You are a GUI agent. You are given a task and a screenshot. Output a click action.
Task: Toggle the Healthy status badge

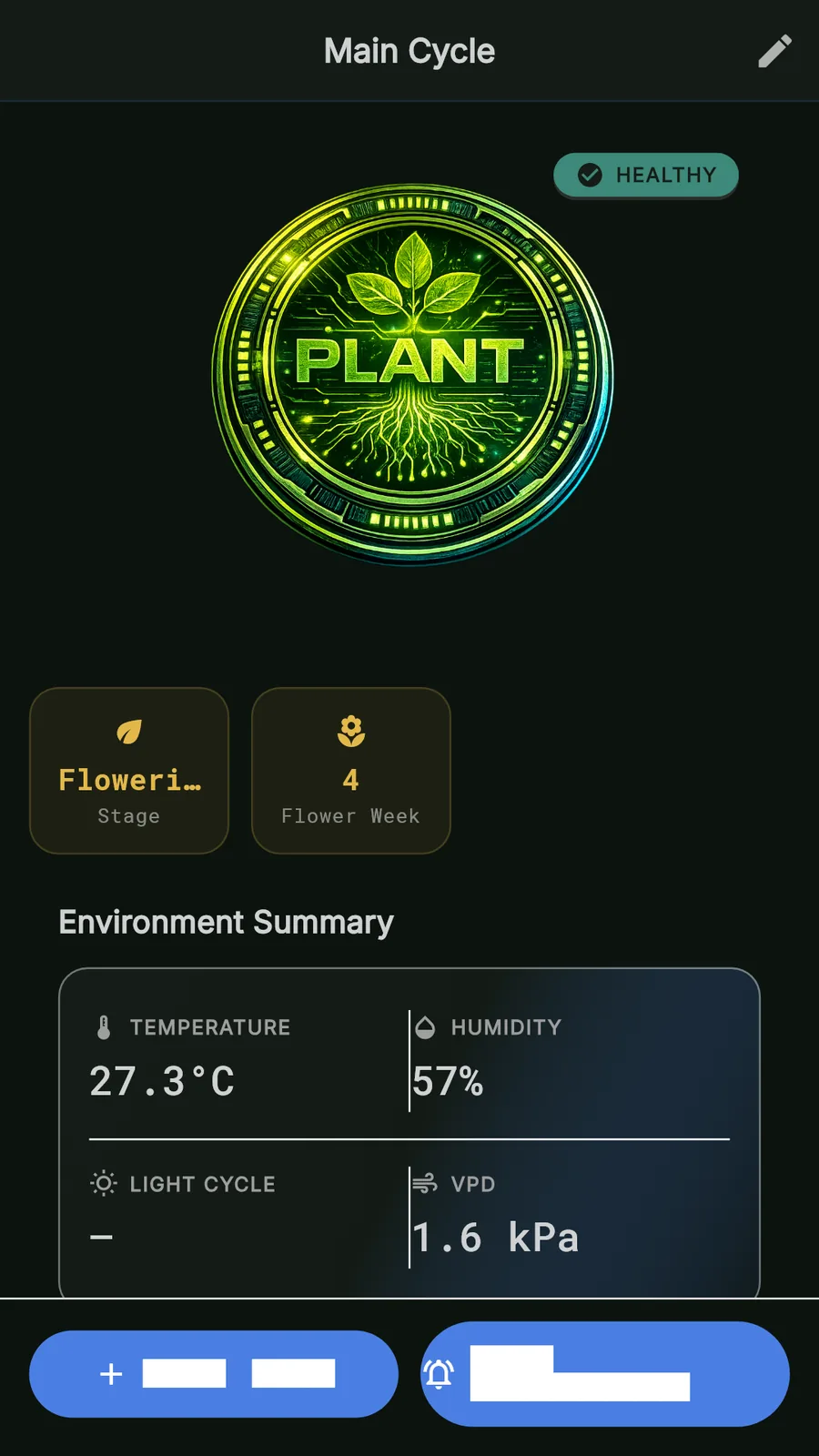coord(646,175)
